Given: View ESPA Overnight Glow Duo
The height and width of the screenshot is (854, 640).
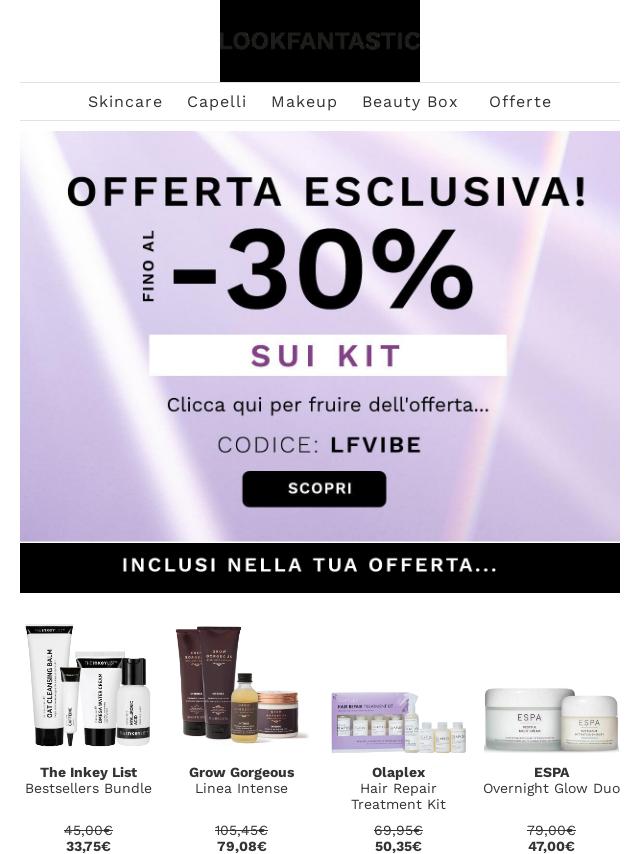Looking at the screenshot, I should (551, 718).
